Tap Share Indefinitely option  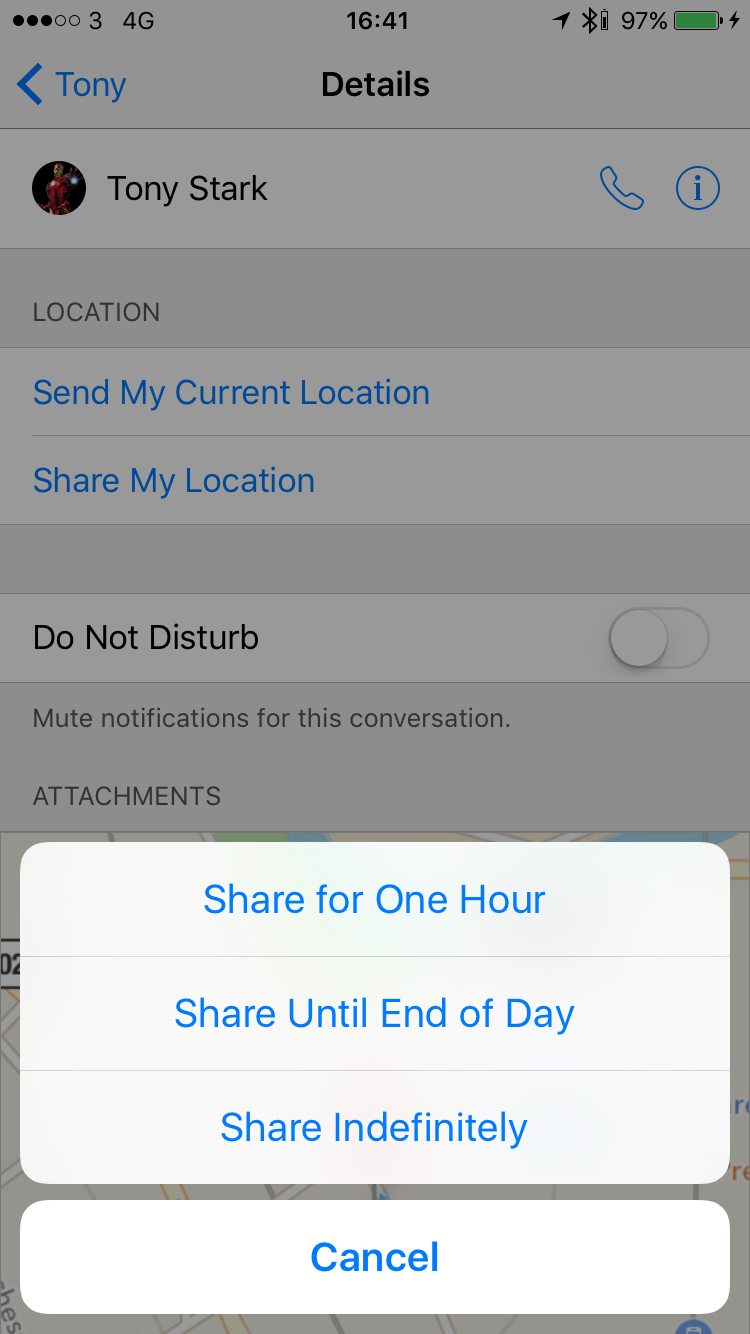[375, 1127]
